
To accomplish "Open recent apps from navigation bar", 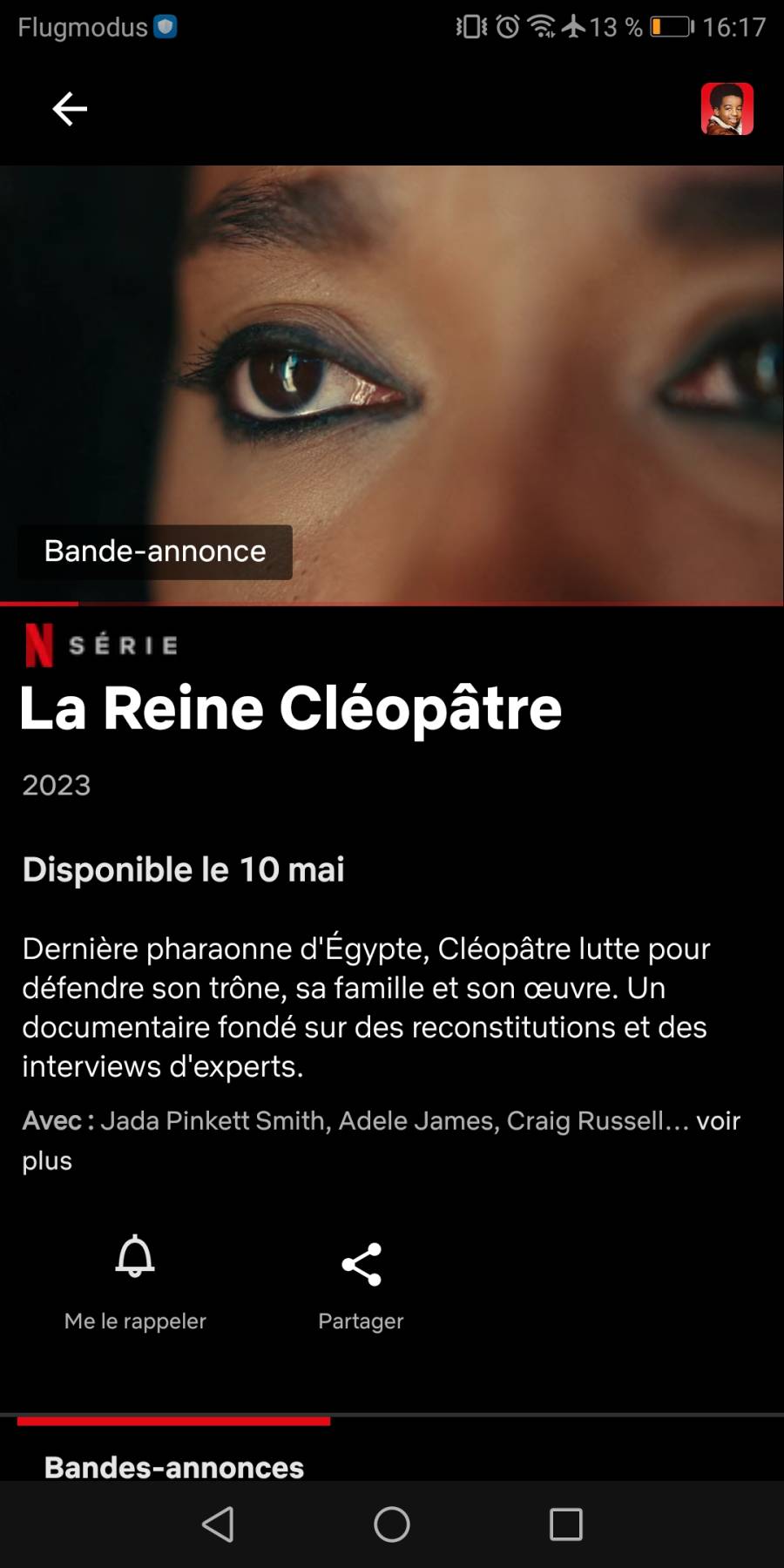I will [x=565, y=1524].
